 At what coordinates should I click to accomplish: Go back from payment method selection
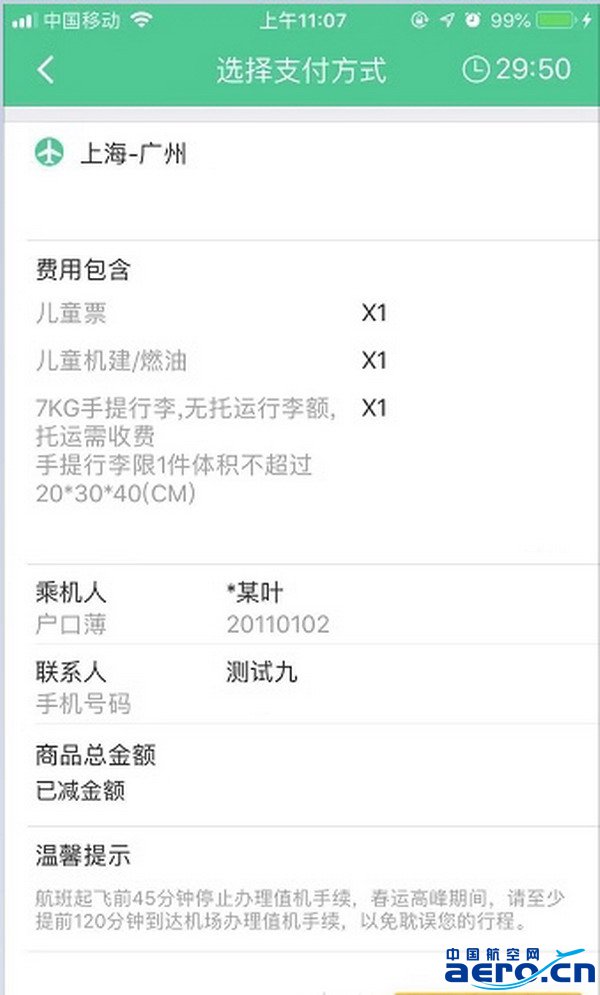[x=45, y=70]
